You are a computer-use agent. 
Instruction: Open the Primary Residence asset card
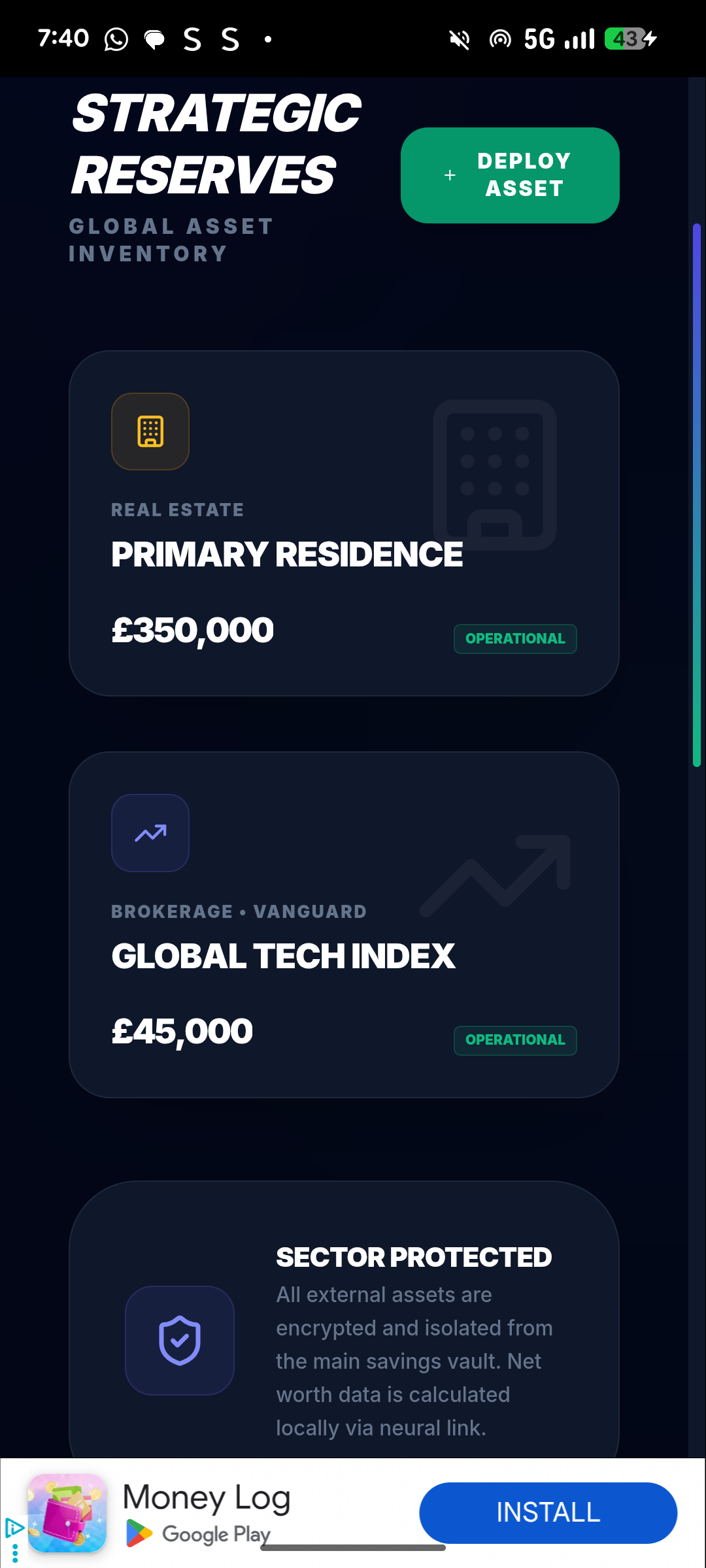(344, 523)
